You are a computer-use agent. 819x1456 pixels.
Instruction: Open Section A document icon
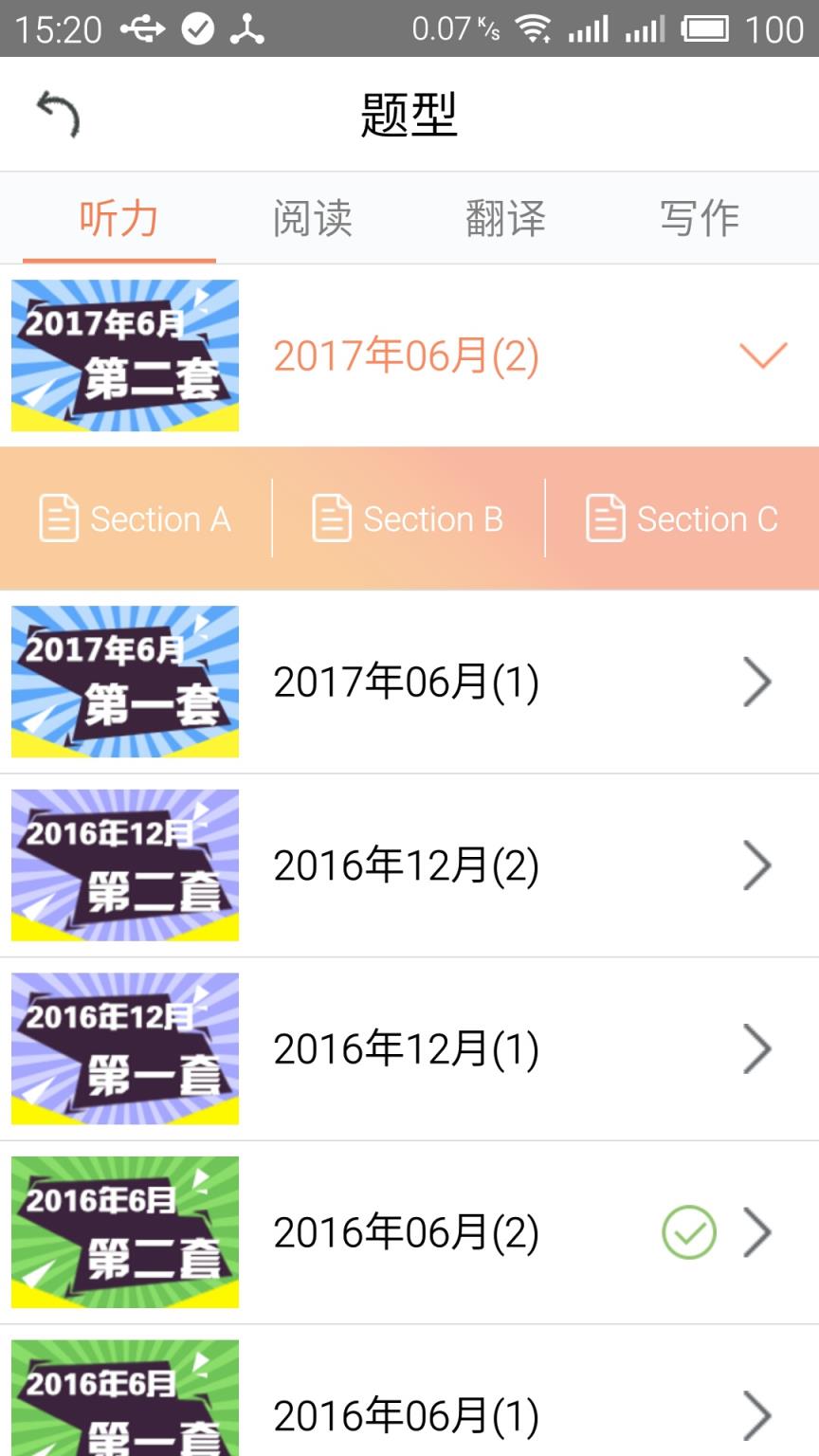pos(58,518)
